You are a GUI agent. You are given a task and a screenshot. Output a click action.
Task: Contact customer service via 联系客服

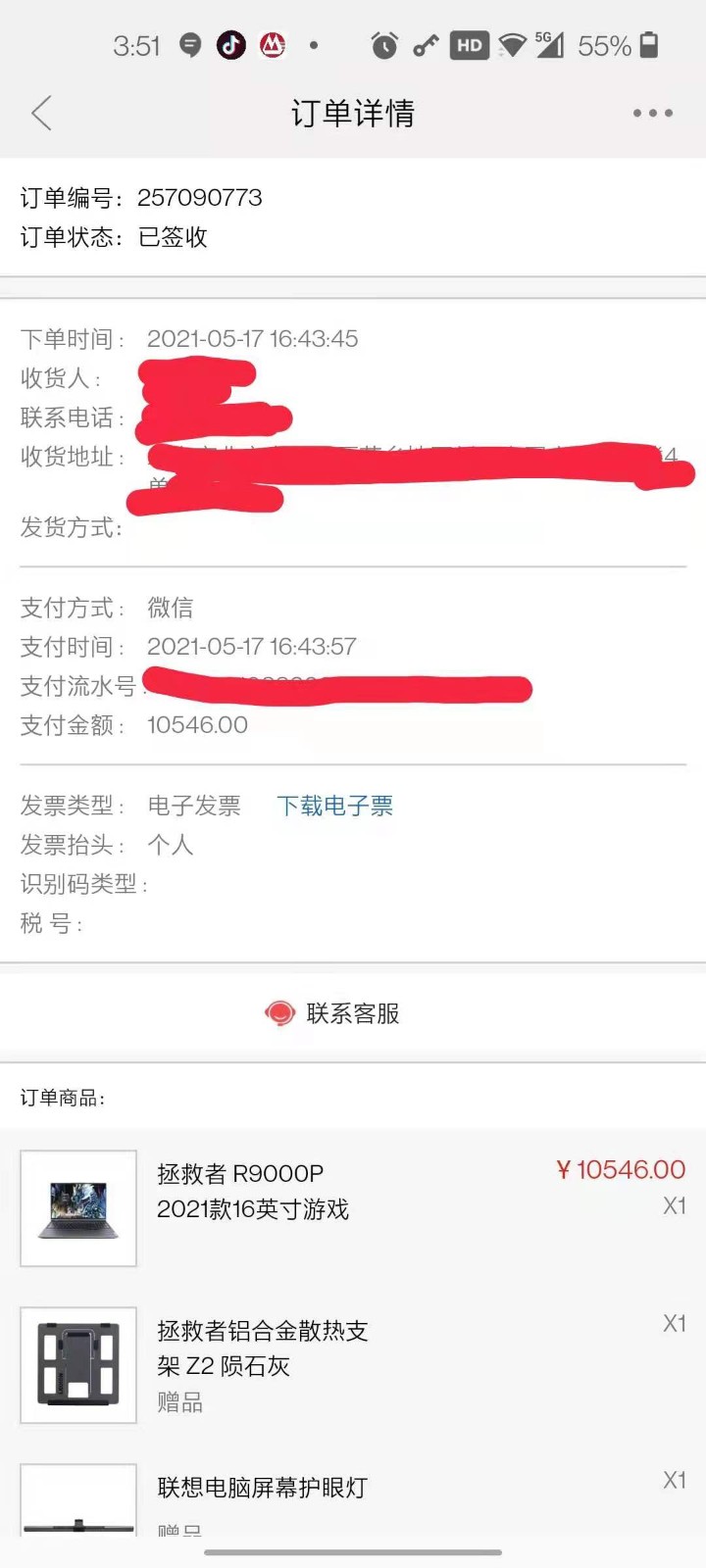pos(333,1013)
